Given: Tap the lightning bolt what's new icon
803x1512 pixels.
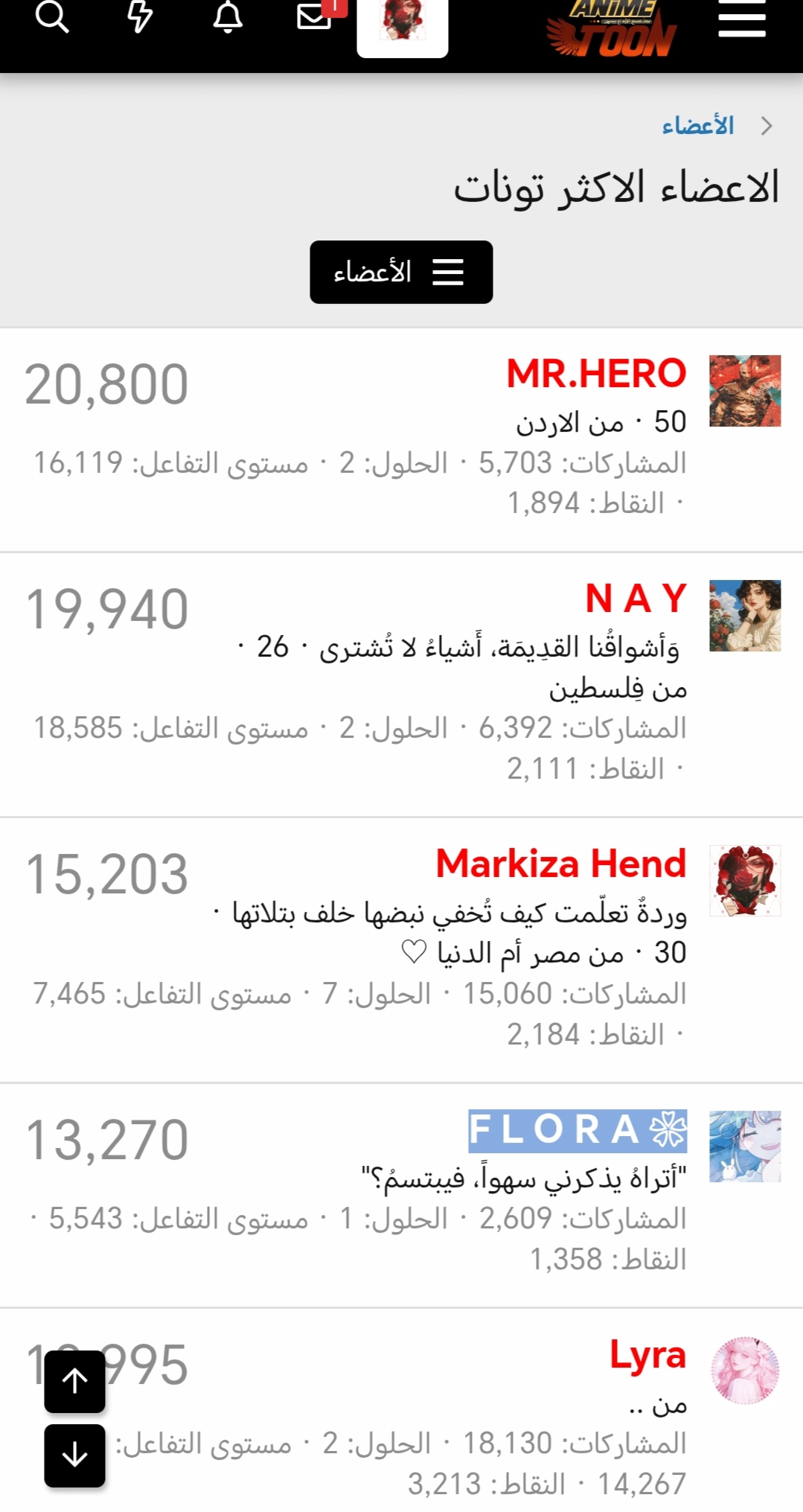Looking at the screenshot, I should (x=140, y=16).
